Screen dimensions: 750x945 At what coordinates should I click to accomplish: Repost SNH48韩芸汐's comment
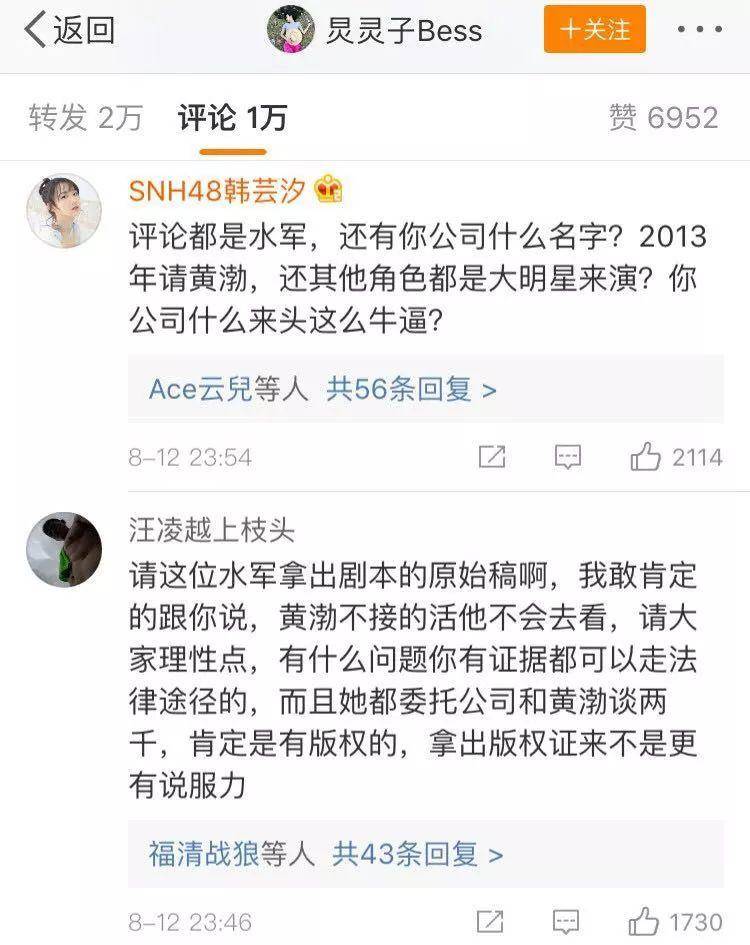pos(492,457)
